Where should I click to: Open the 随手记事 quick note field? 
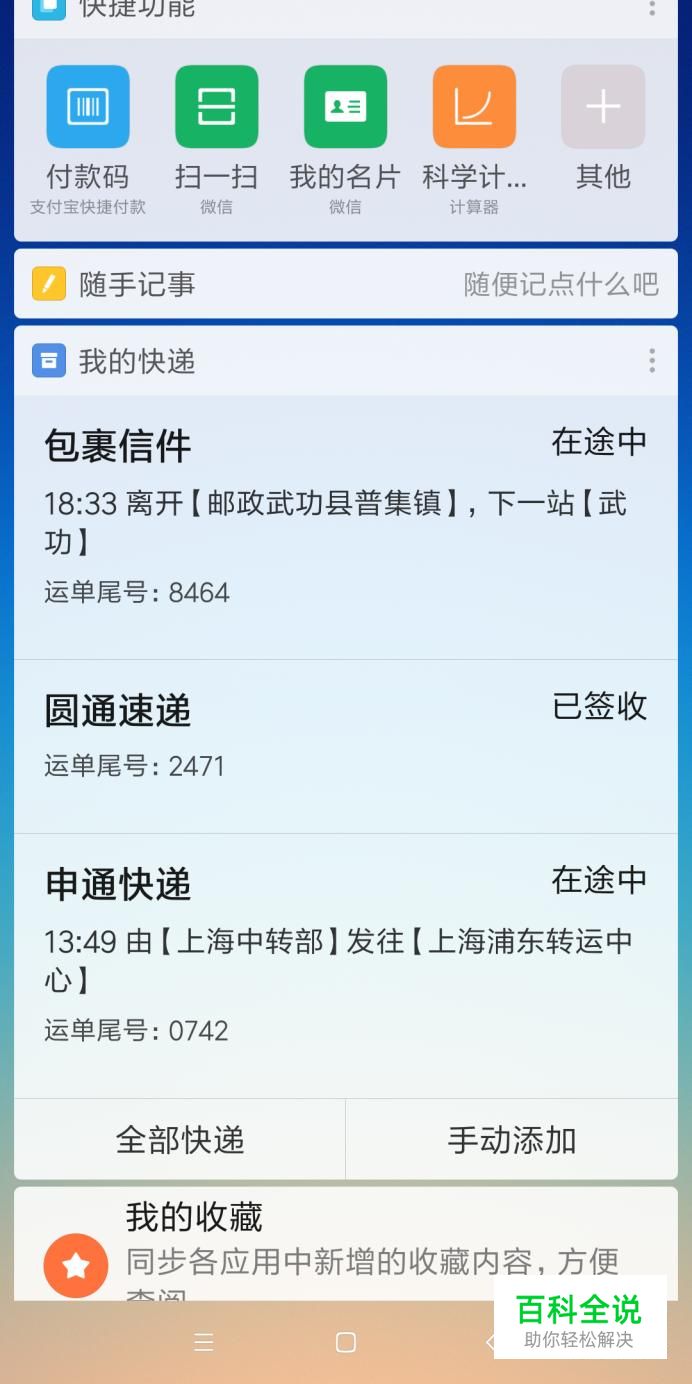346,284
